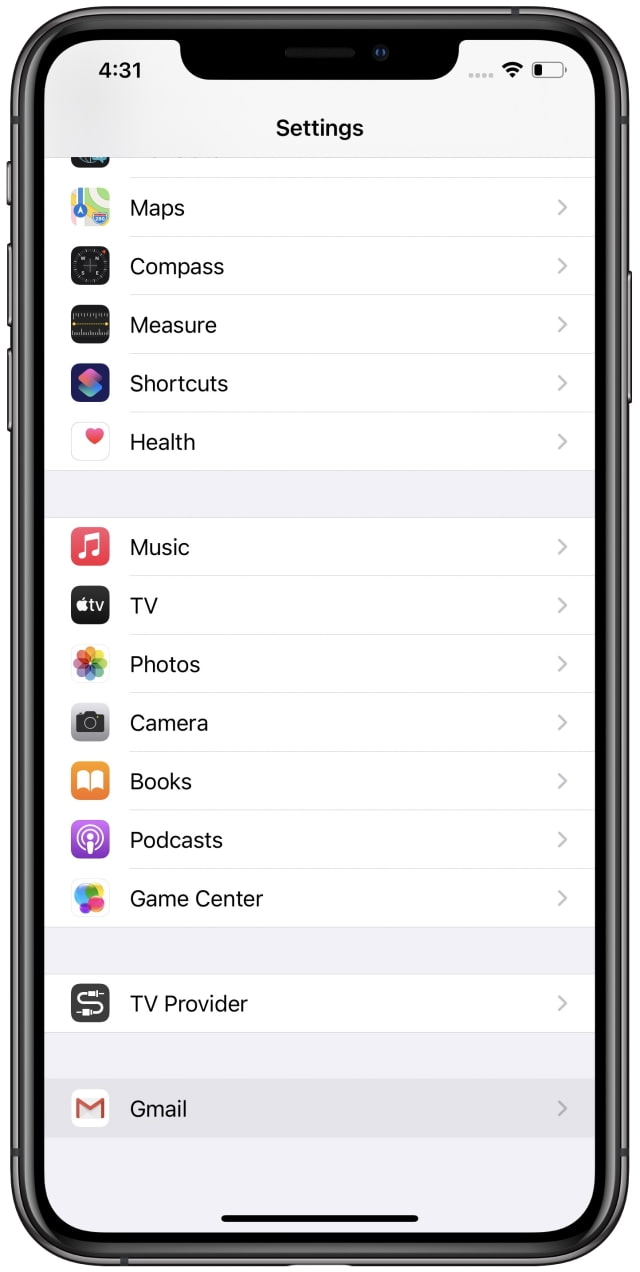Open Health settings
640x1272 pixels.
point(320,442)
